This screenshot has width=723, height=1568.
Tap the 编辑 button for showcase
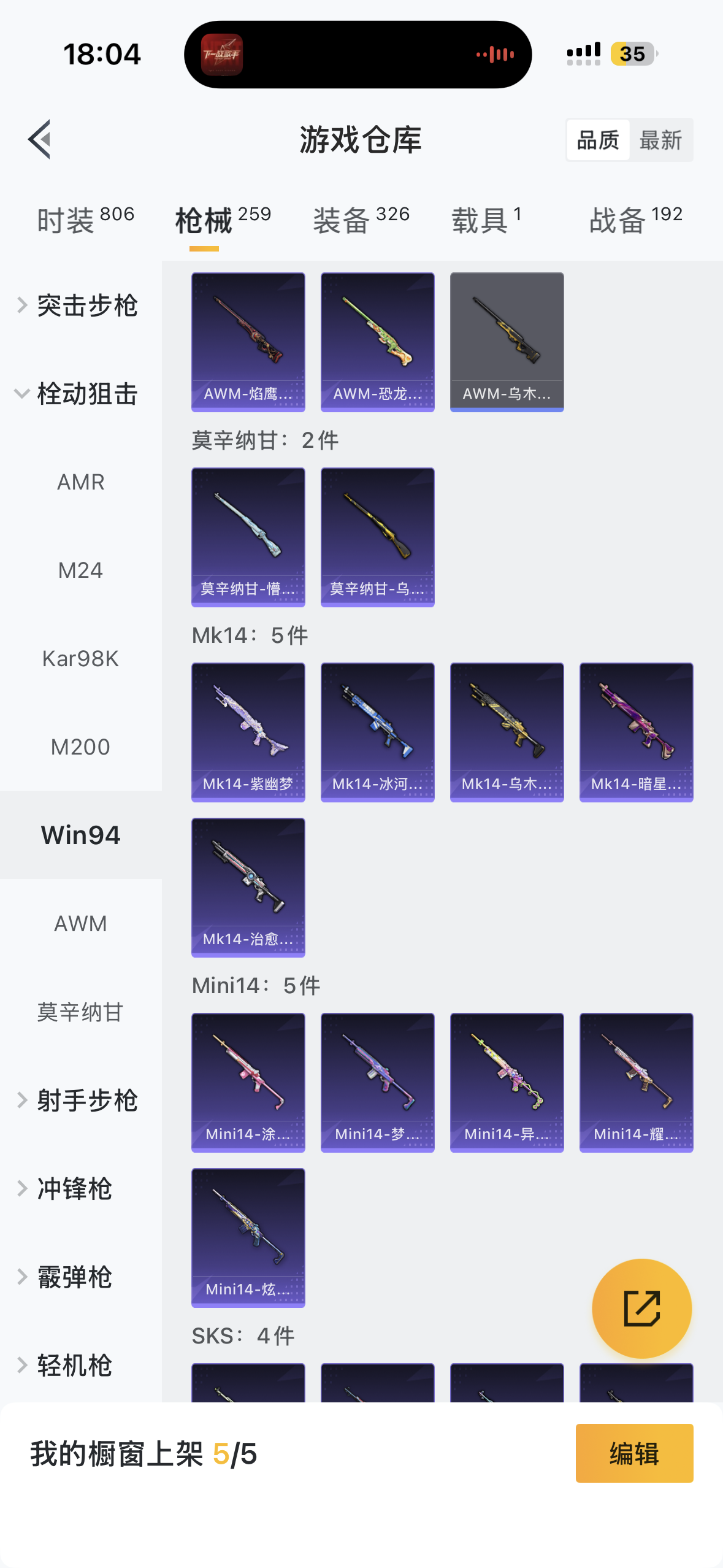[x=635, y=1453]
